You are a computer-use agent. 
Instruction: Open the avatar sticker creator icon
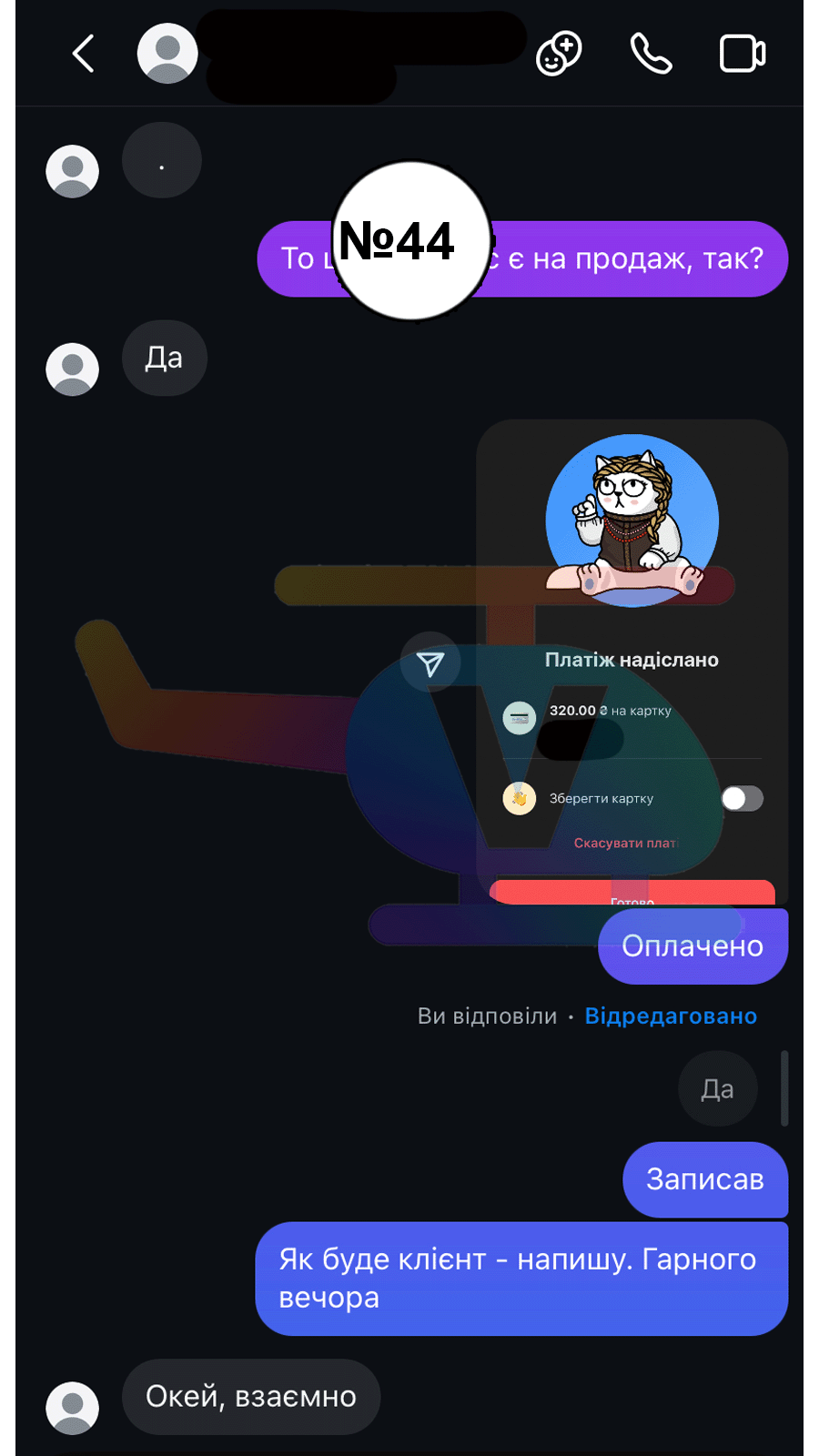559,54
